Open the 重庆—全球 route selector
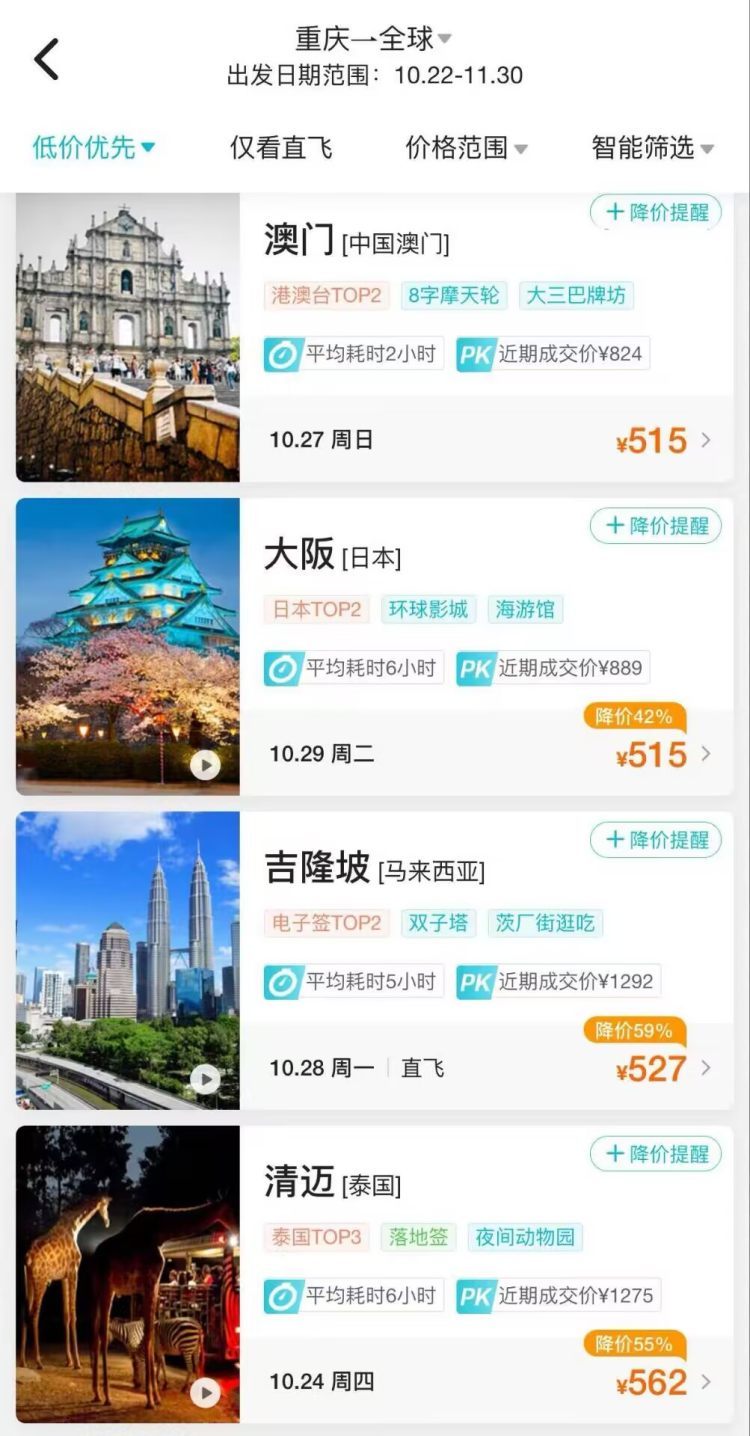Viewport: 750px width, 1436px height. click(x=373, y=39)
